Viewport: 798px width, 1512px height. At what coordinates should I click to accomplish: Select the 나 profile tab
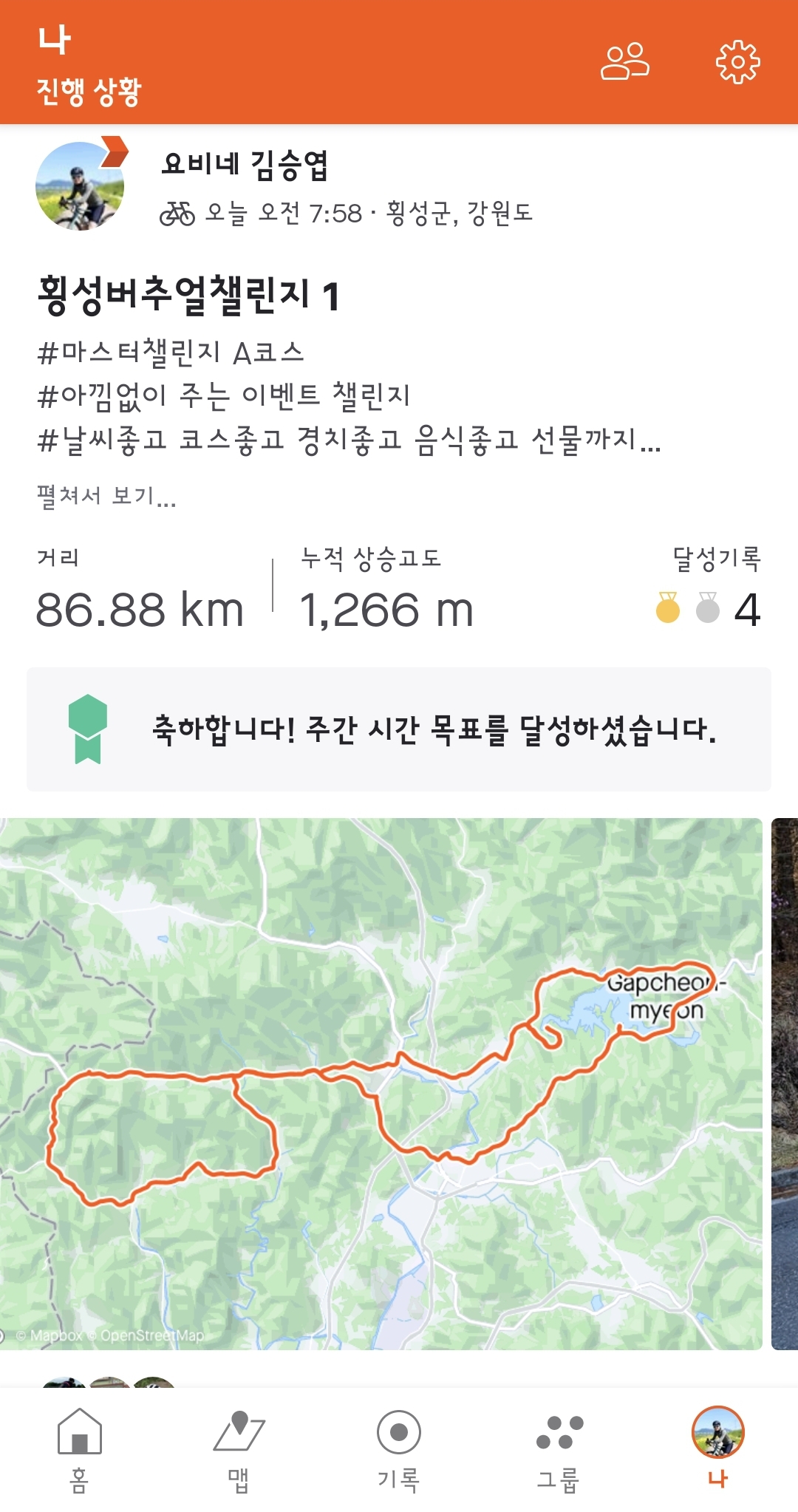(717, 1450)
